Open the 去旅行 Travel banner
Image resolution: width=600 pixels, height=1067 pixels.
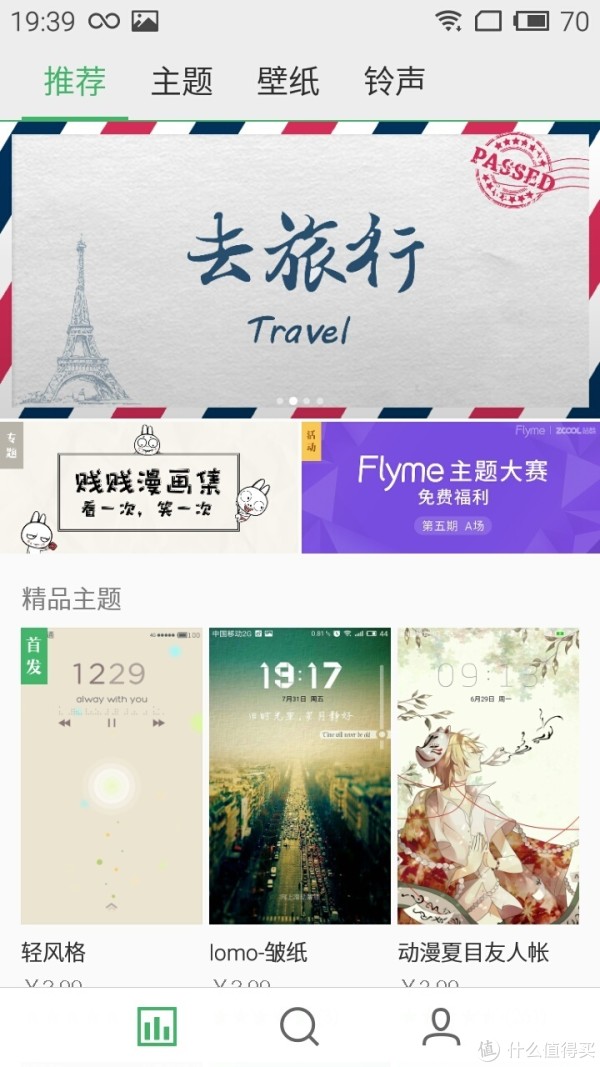tap(300, 269)
